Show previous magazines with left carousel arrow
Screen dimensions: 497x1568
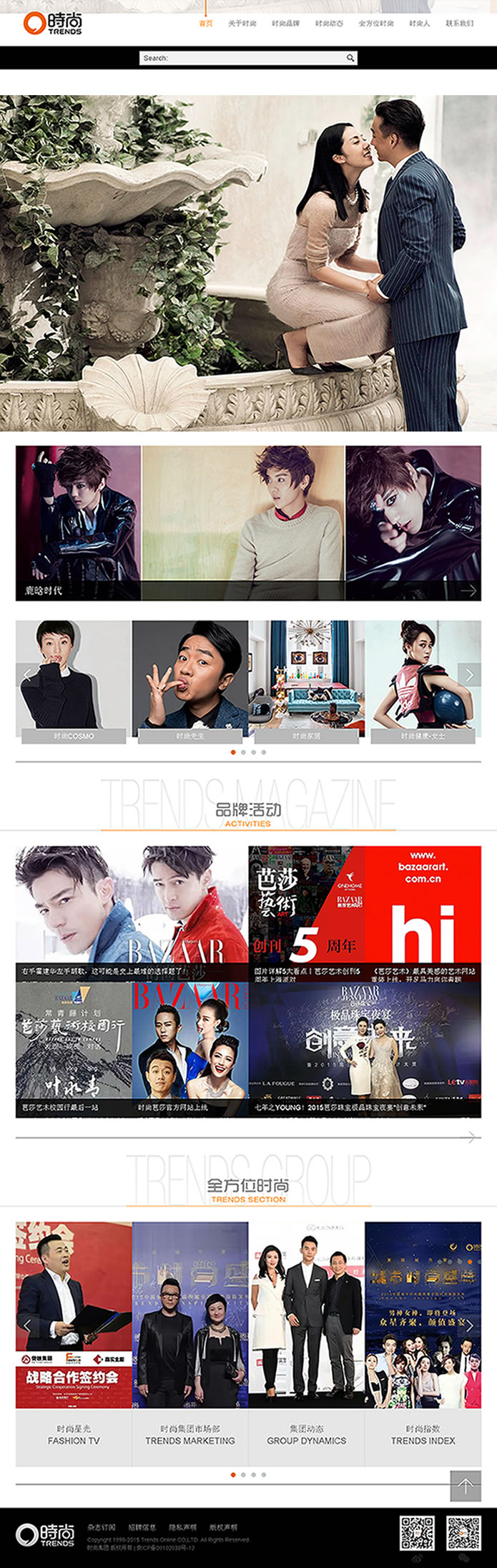(27, 675)
